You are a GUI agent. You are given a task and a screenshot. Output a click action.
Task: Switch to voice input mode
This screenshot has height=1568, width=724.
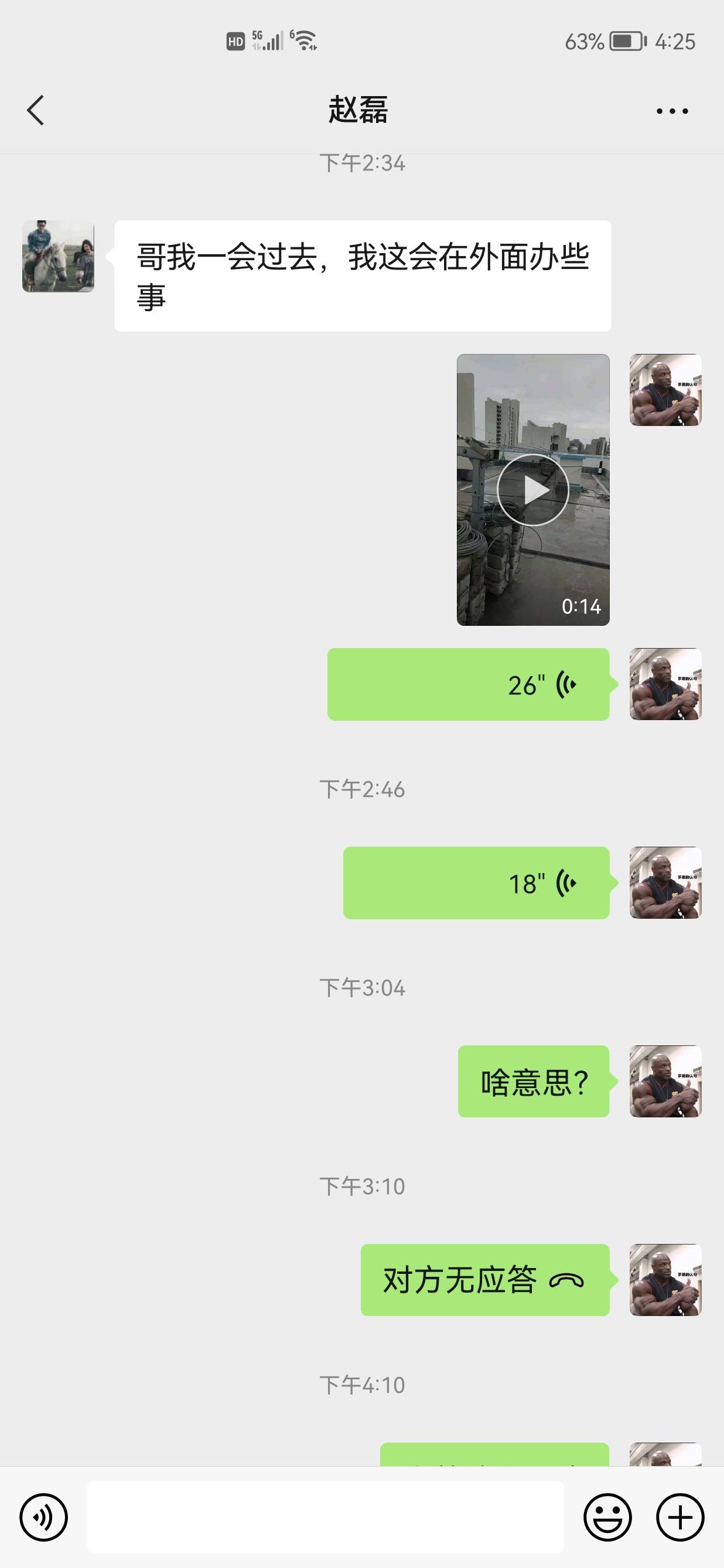pyautogui.click(x=44, y=1518)
